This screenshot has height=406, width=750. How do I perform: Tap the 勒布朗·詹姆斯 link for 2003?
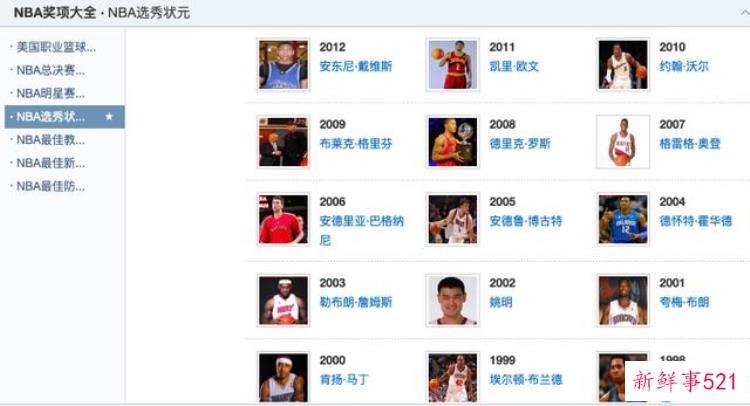click(x=355, y=302)
